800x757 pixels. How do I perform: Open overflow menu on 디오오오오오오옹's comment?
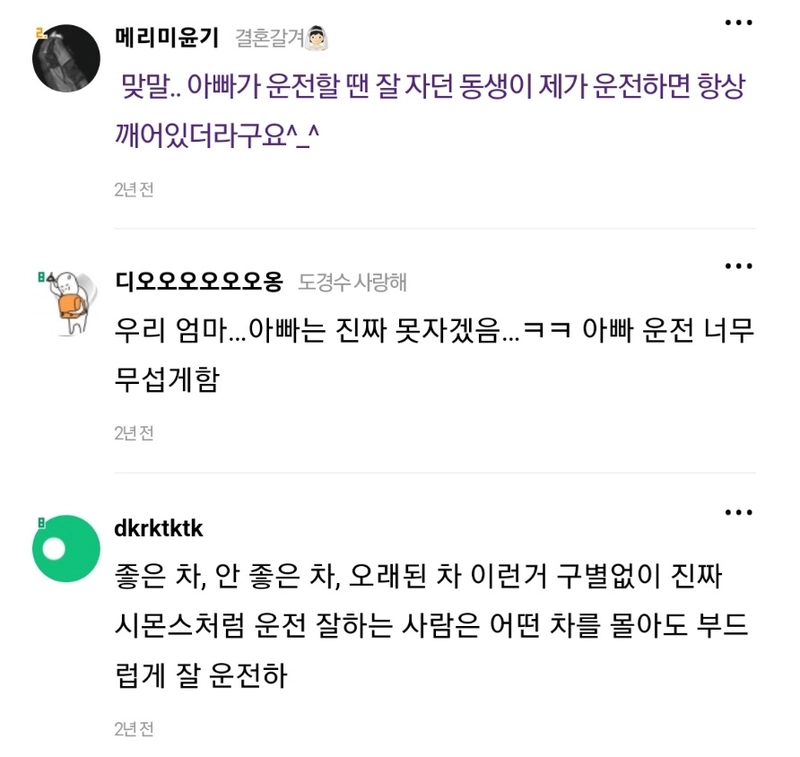[738, 266]
